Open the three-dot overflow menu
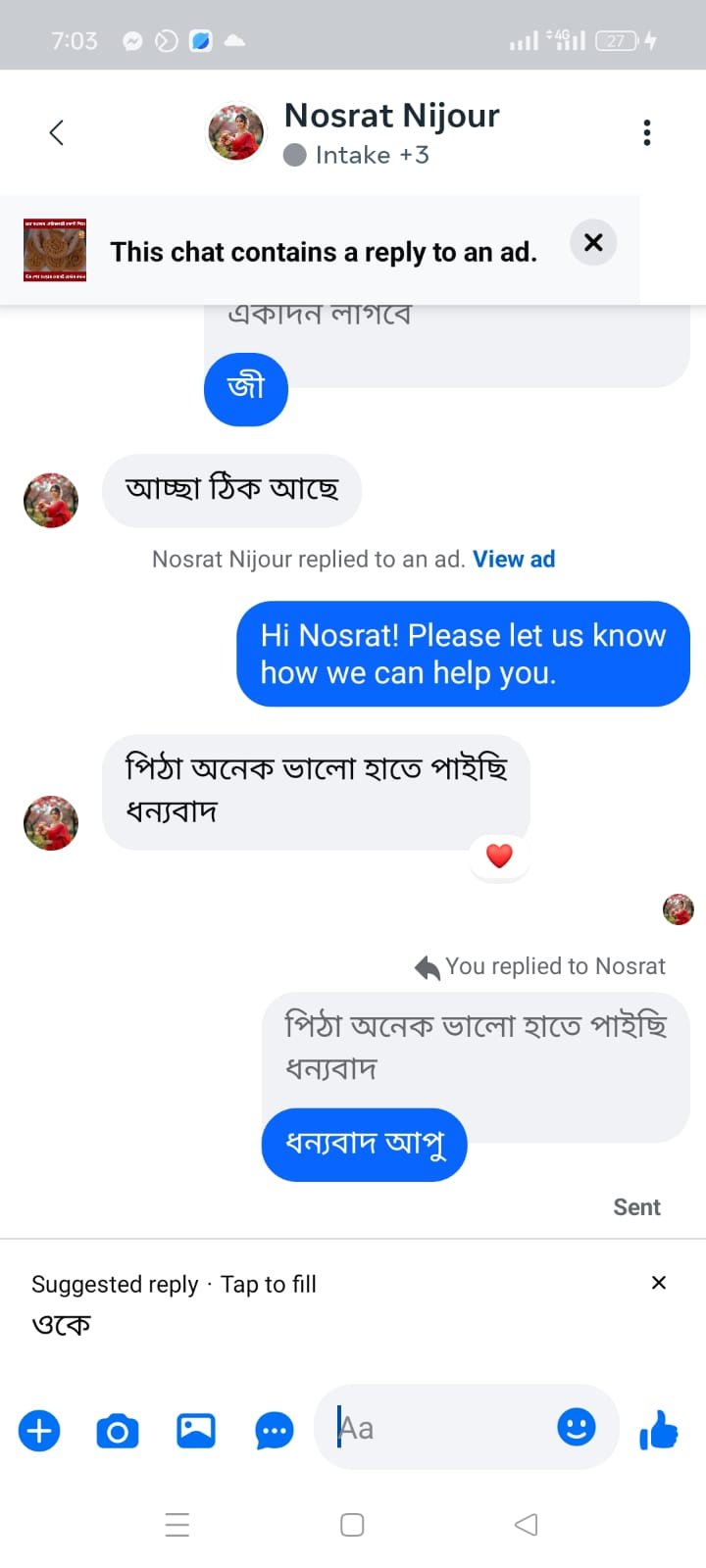The width and height of the screenshot is (706, 1568). [x=646, y=132]
